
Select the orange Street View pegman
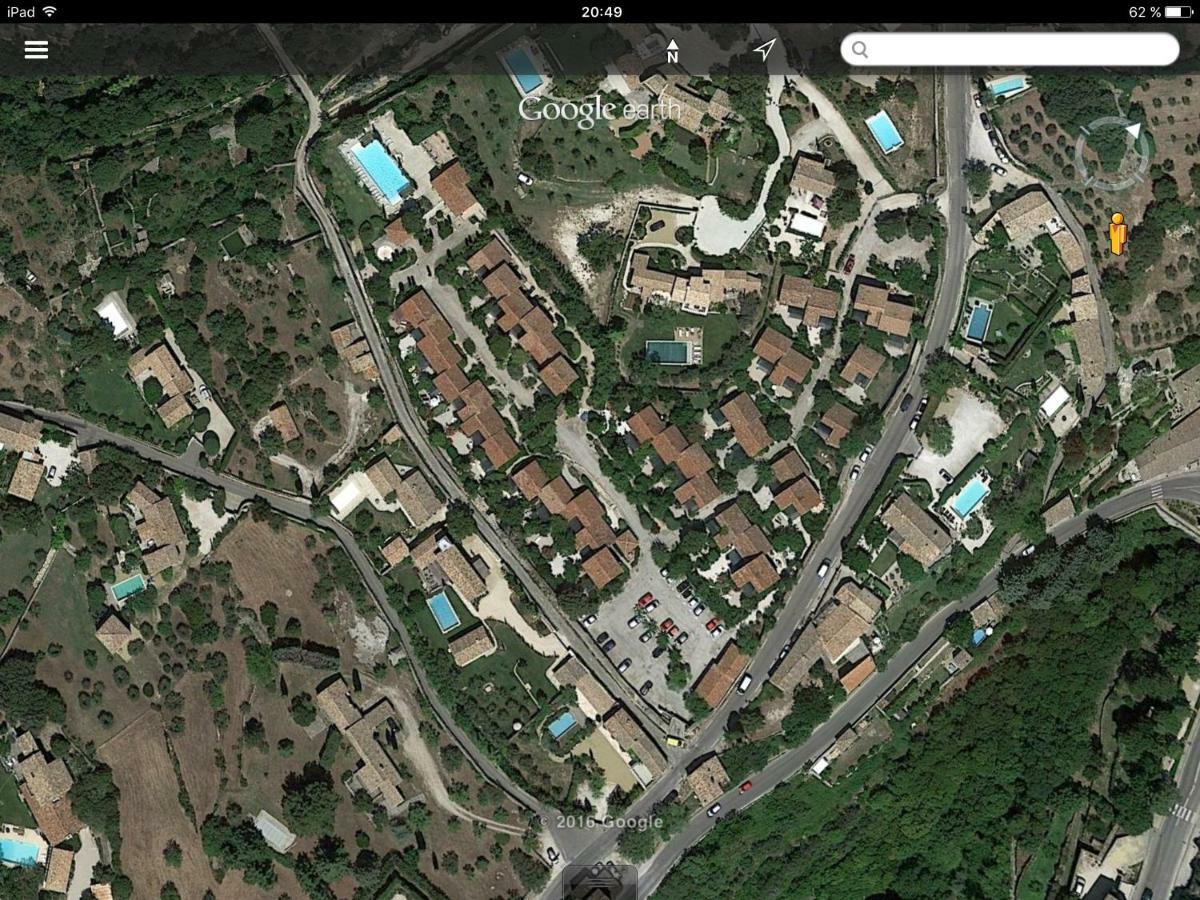coord(1117,235)
